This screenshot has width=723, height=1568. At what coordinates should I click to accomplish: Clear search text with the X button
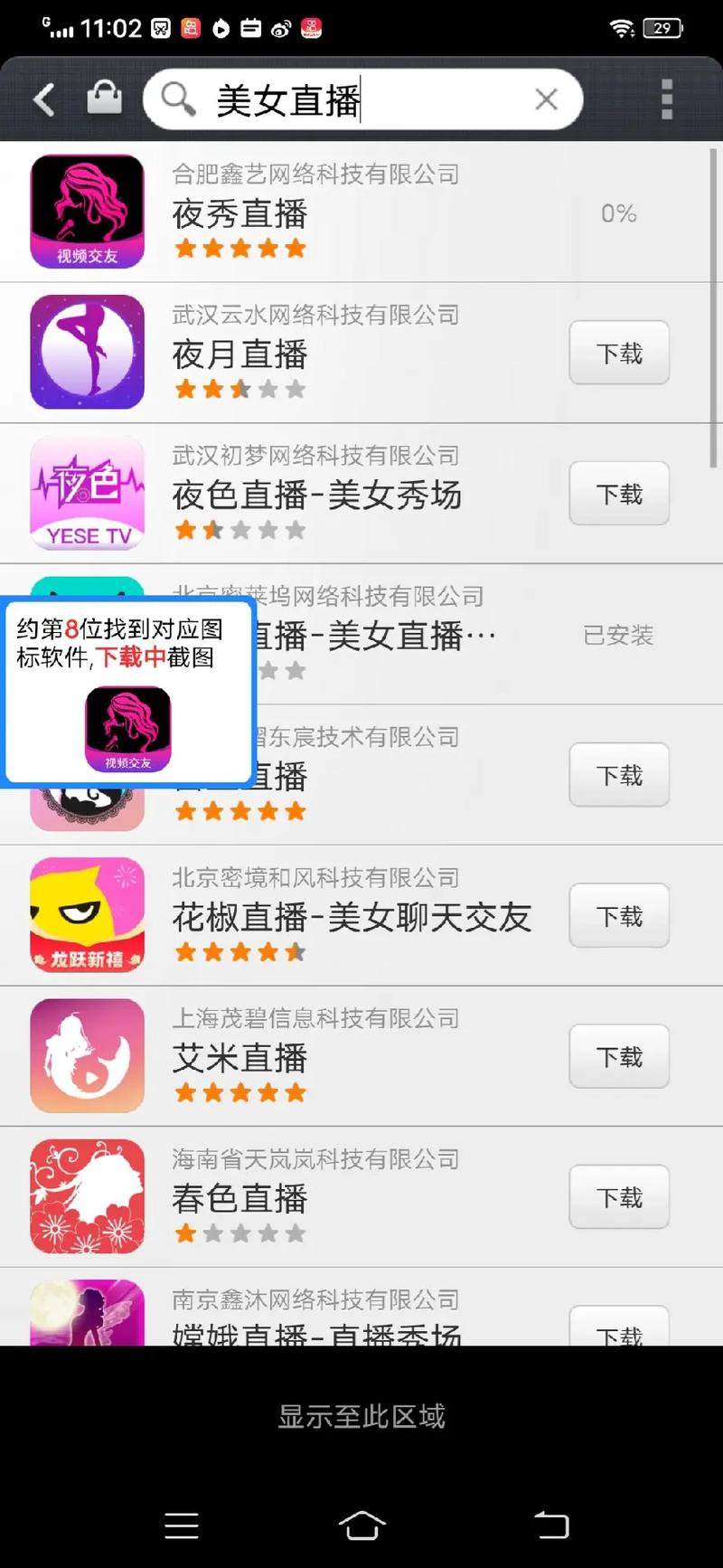(x=546, y=99)
